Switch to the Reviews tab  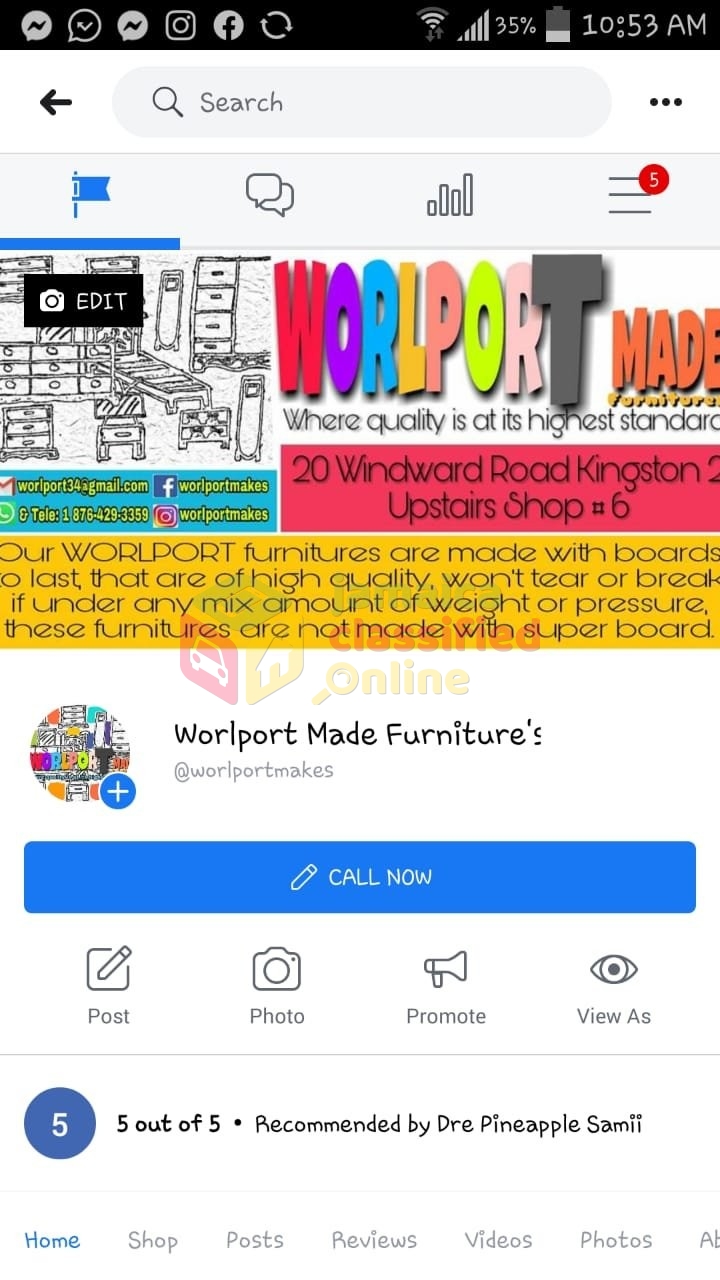pyautogui.click(x=375, y=1240)
